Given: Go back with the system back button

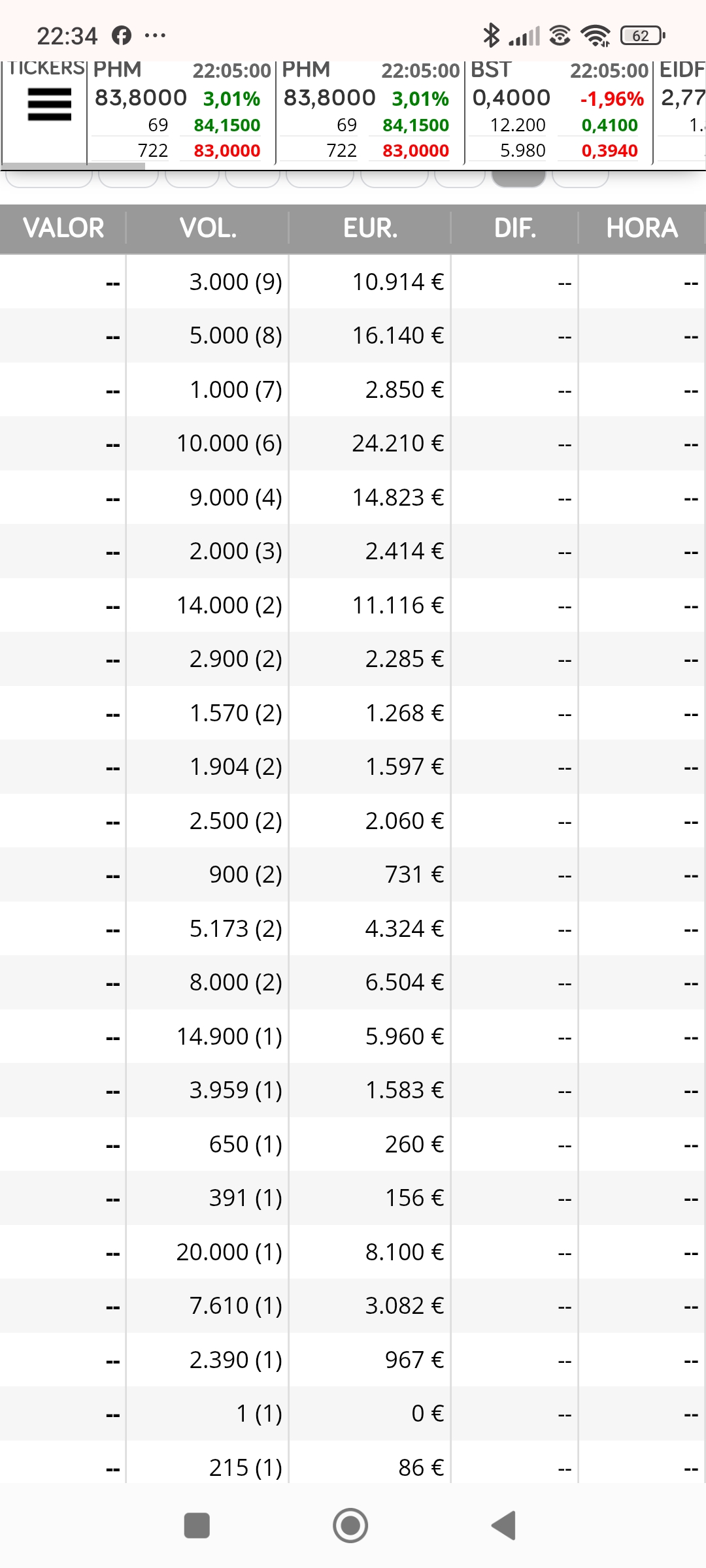Looking at the screenshot, I should click(504, 1526).
